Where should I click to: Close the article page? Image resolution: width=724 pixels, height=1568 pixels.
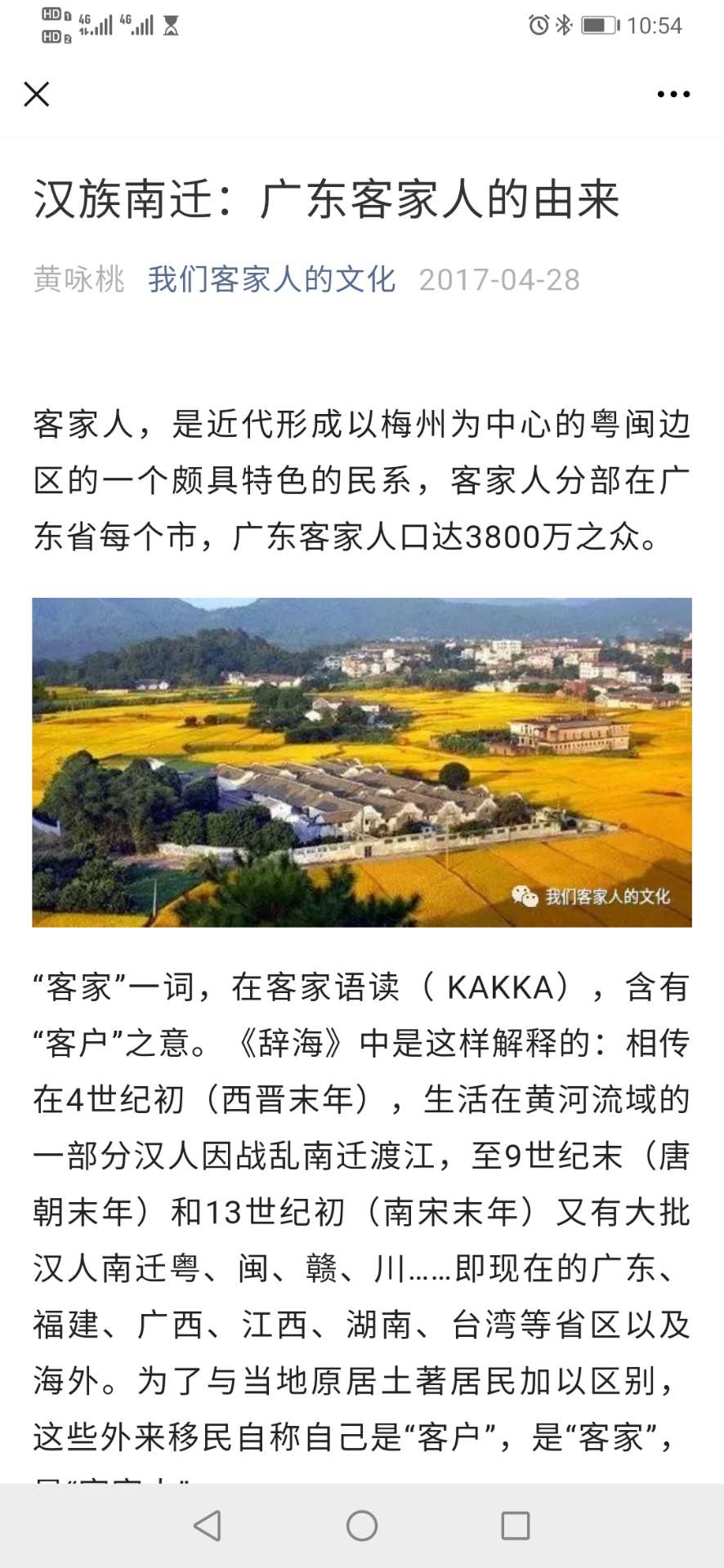[x=37, y=94]
